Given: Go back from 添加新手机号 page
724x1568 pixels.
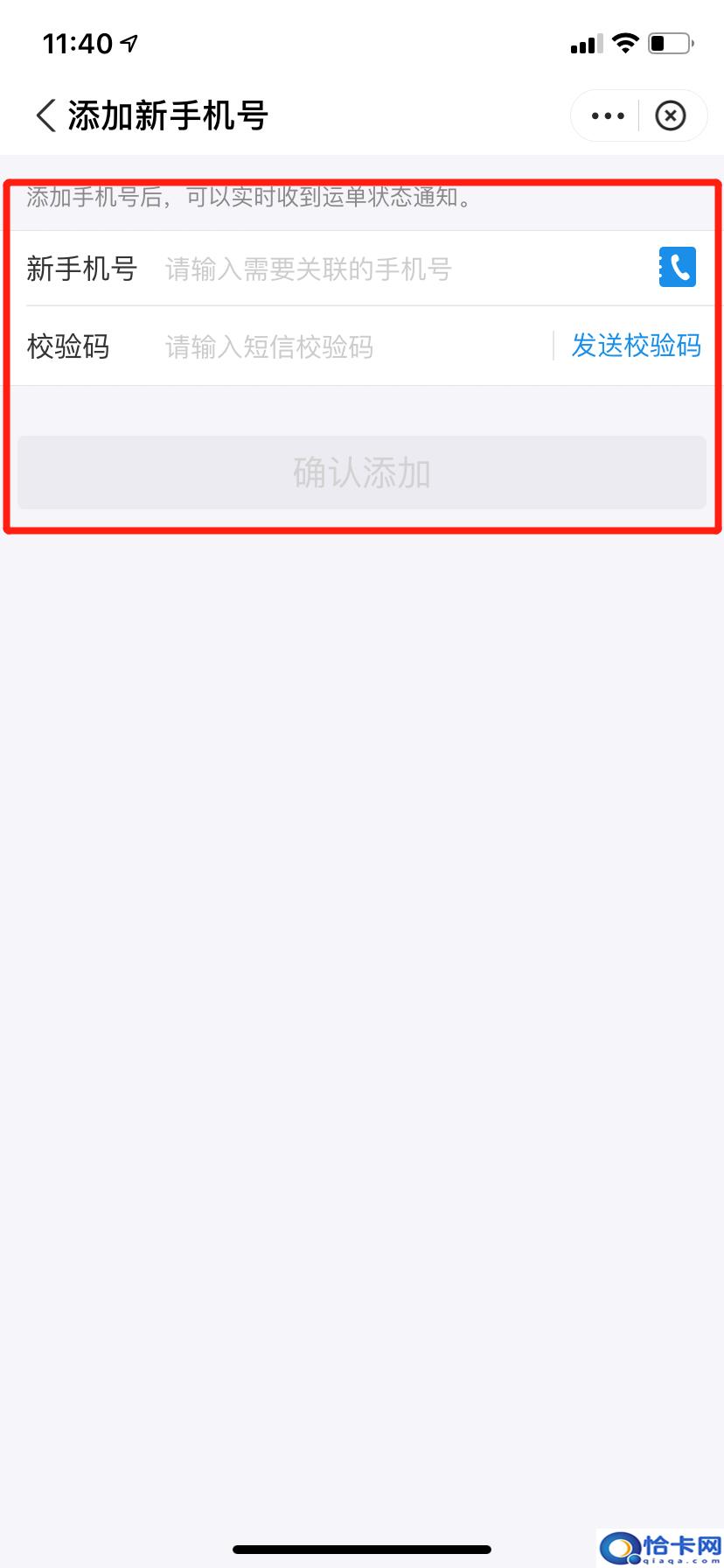Looking at the screenshot, I should (x=45, y=115).
